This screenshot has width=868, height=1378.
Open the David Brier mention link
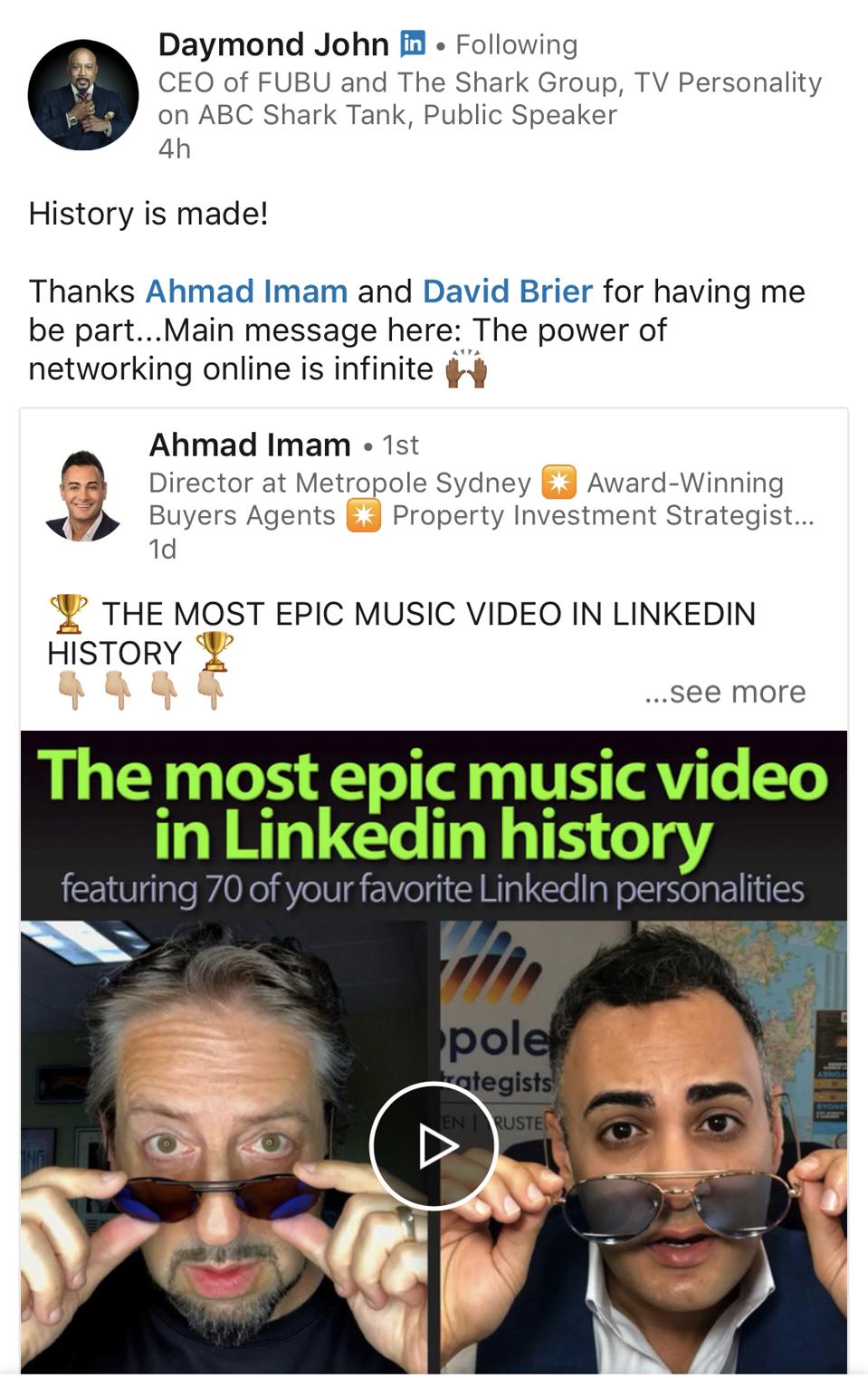[x=507, y=292]
